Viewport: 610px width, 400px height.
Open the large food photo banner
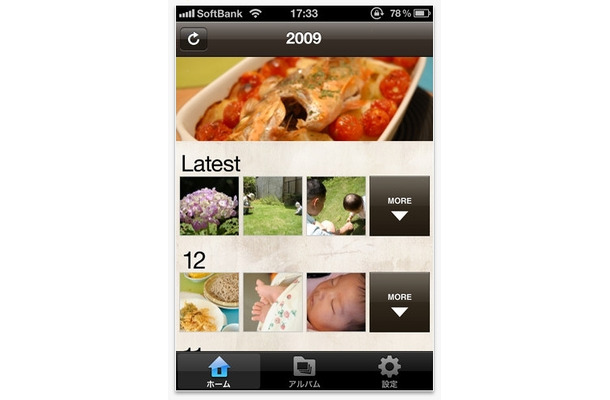(305, 98)
